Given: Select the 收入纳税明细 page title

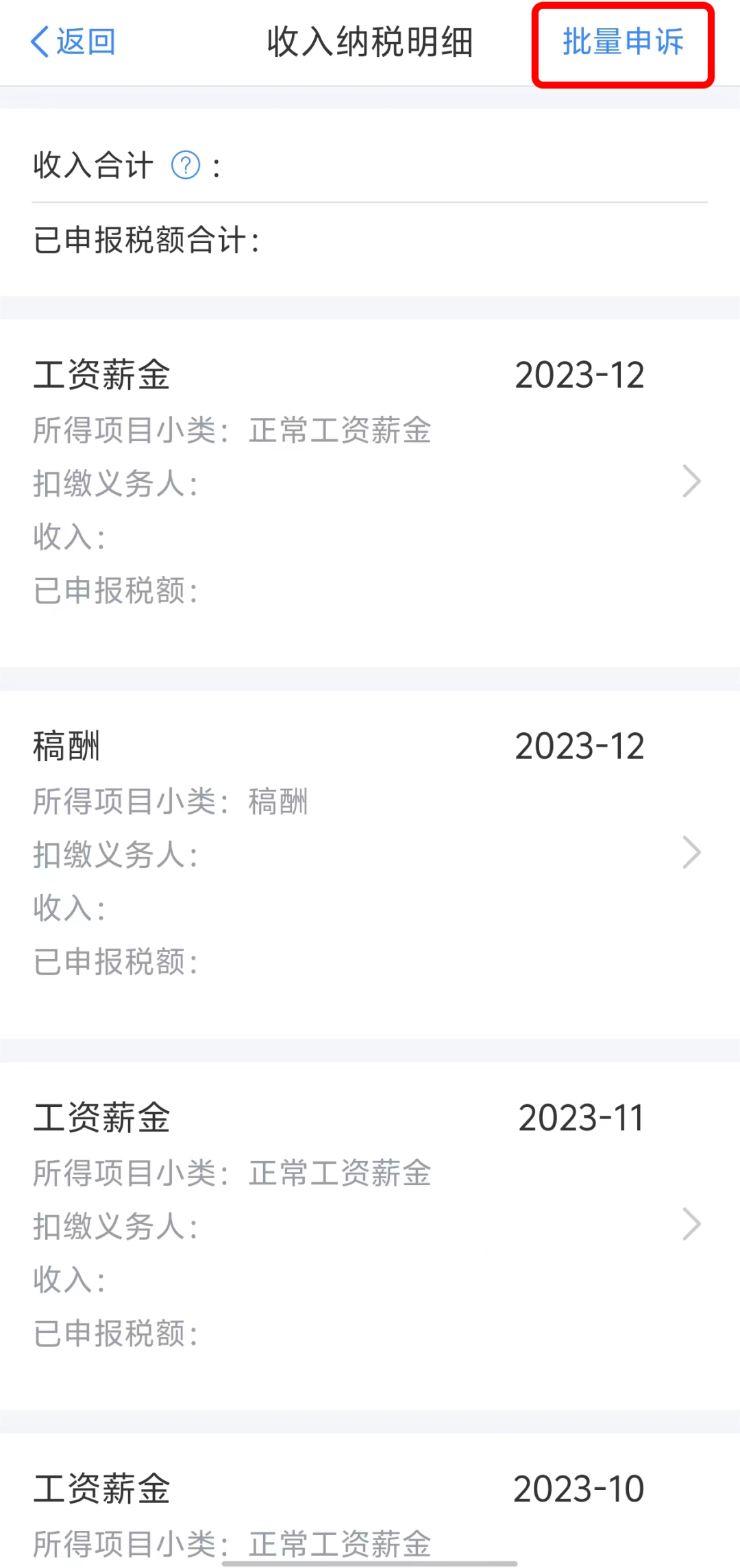Looking at the screenshot, I should point(370,42).
